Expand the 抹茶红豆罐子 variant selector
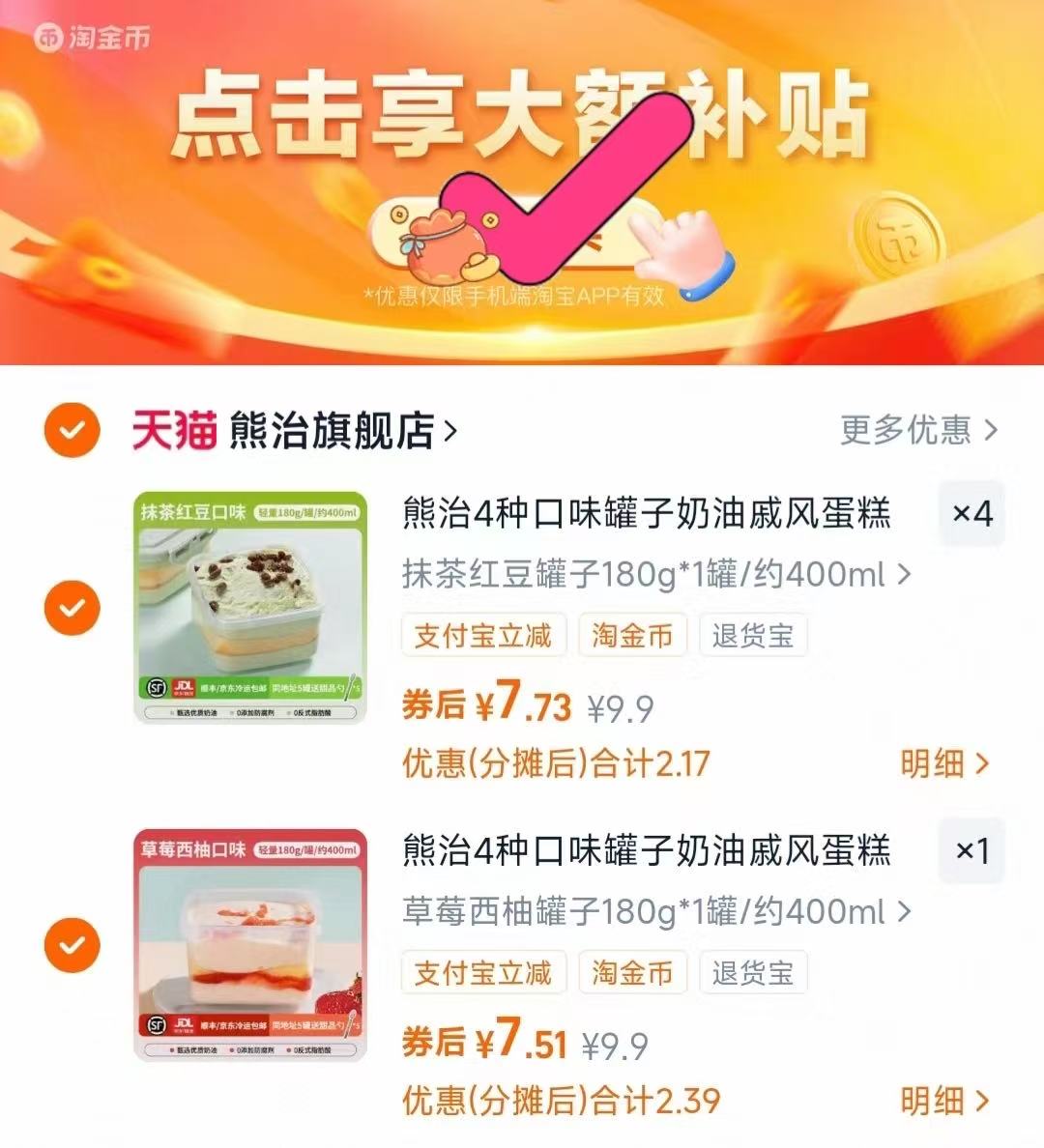Screen dimensions: 1044x1148 [652, 575]
